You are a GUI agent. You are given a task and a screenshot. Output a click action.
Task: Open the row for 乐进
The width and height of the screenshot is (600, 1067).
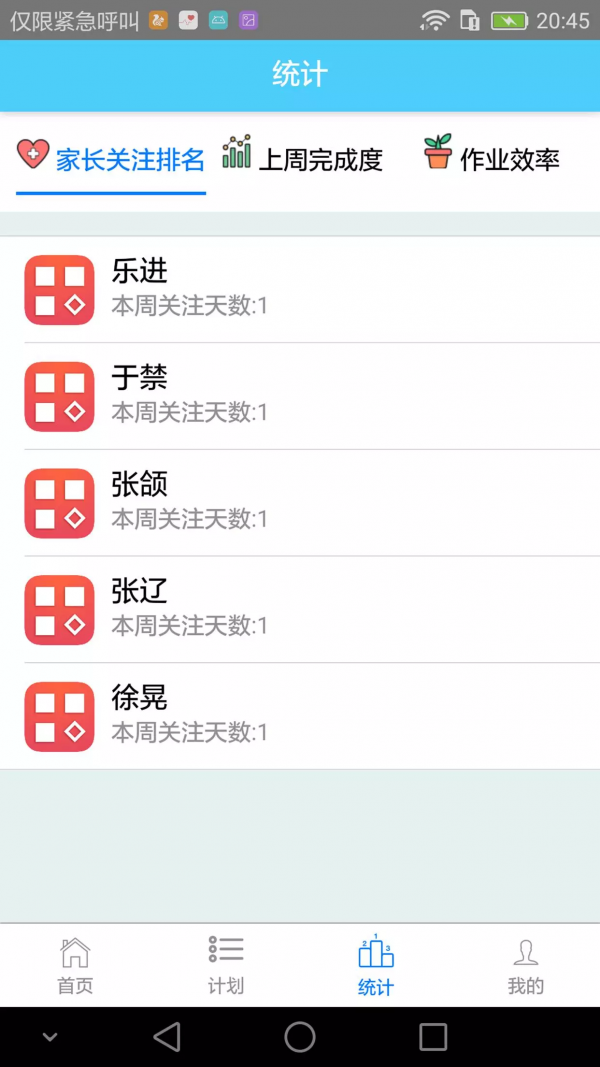(300, 289)
